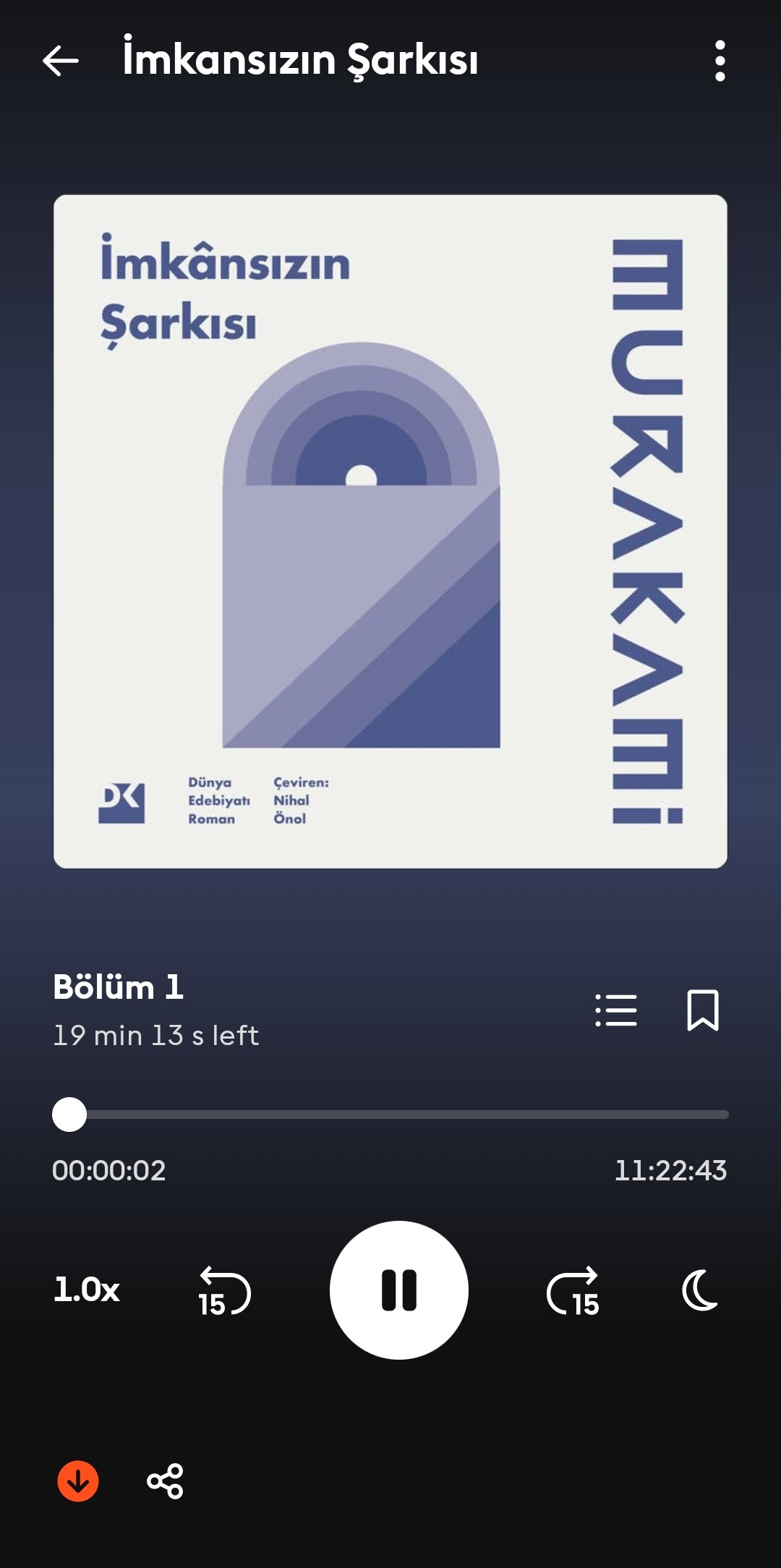Image resolution: width=781 pixels, height=1568 pixels.
Task: Open the chapter list
Action: tap(616, 1010)
